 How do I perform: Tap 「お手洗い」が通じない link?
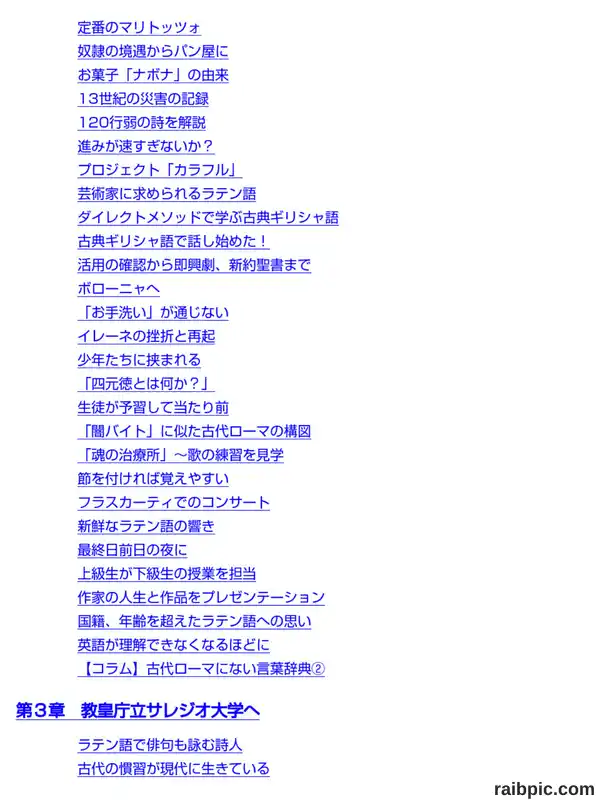[x=153, y=313]
